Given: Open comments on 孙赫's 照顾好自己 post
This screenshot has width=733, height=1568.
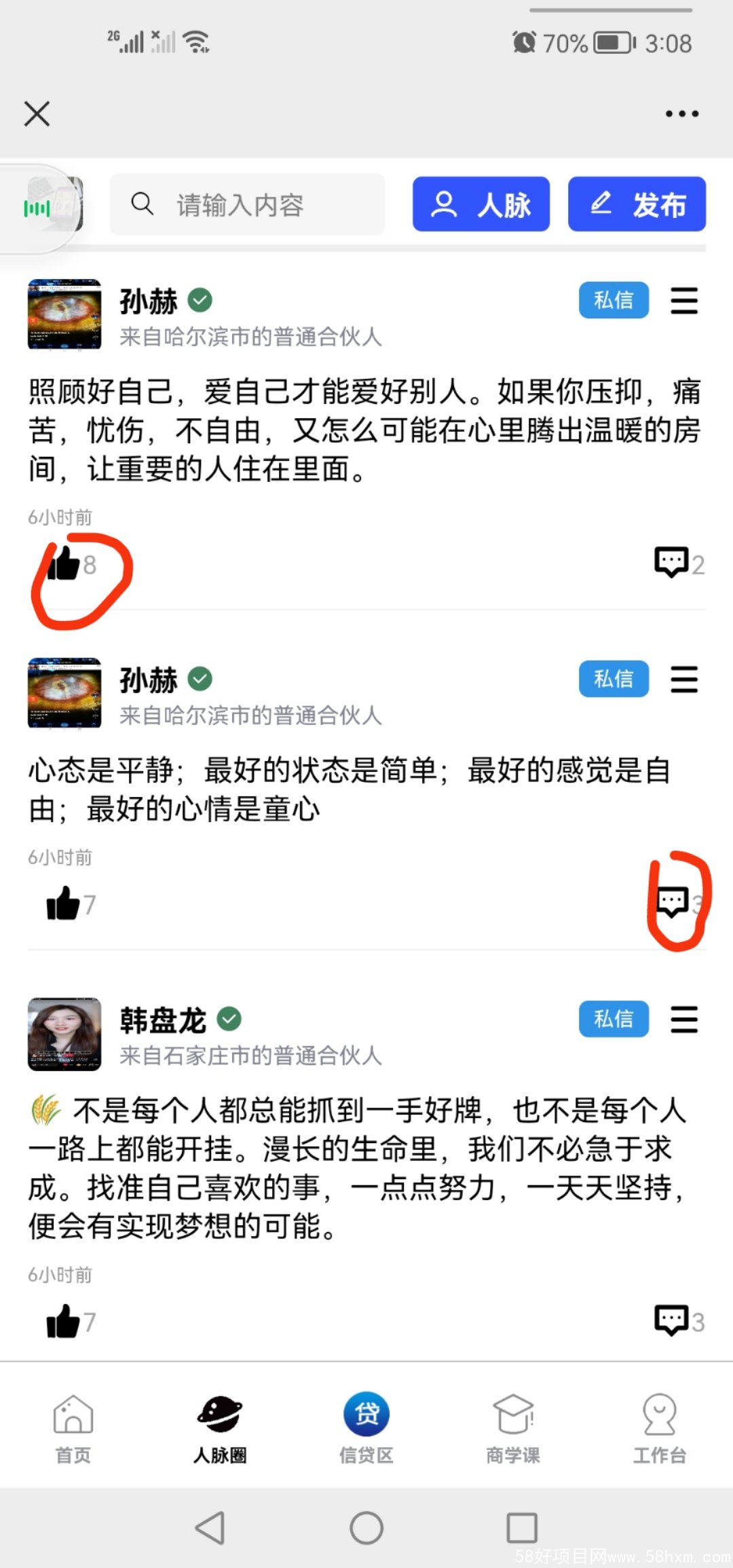Looking at the screenshot, I should 672,563.
